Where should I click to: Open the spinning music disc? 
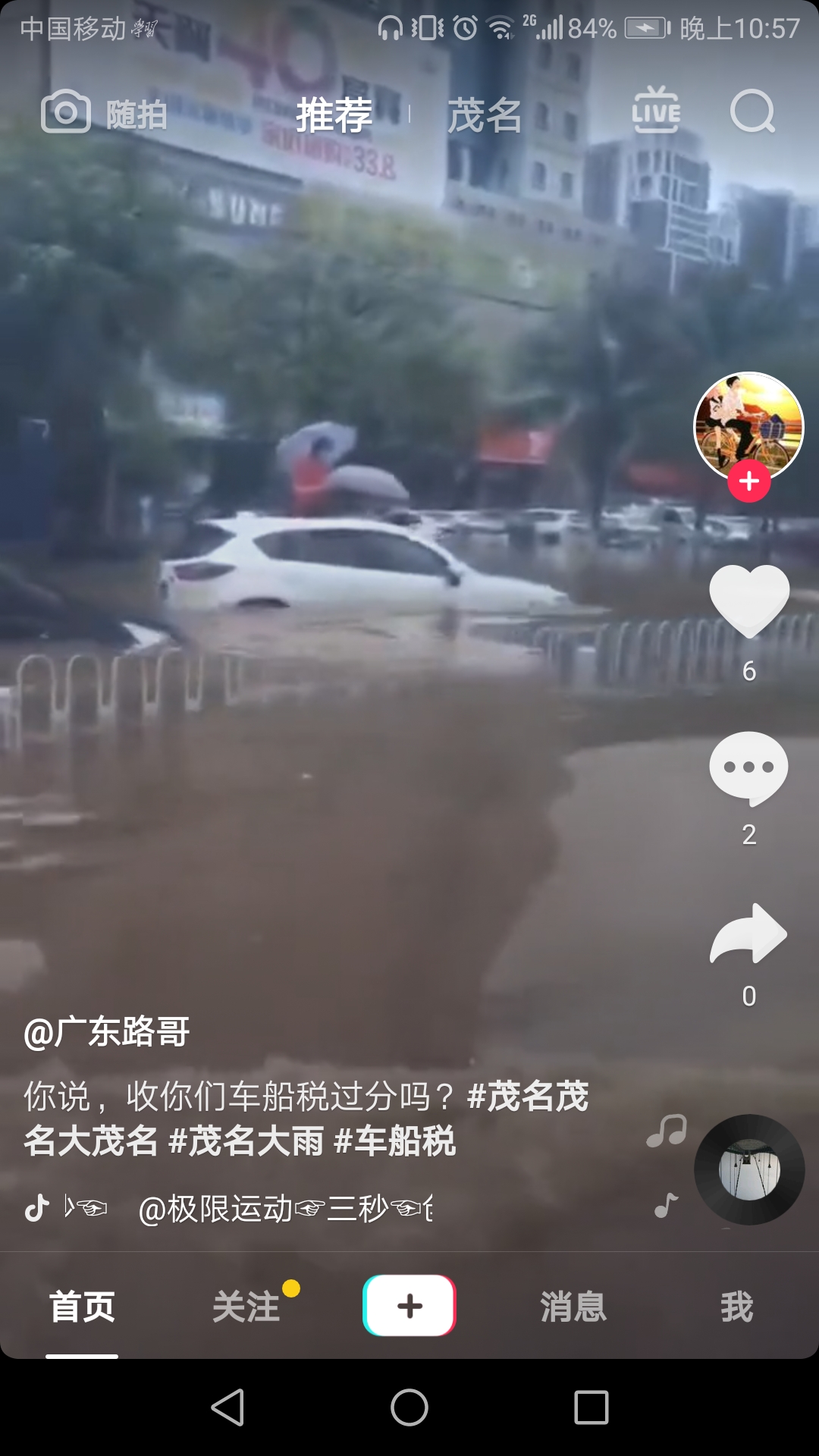point(749,1169)
